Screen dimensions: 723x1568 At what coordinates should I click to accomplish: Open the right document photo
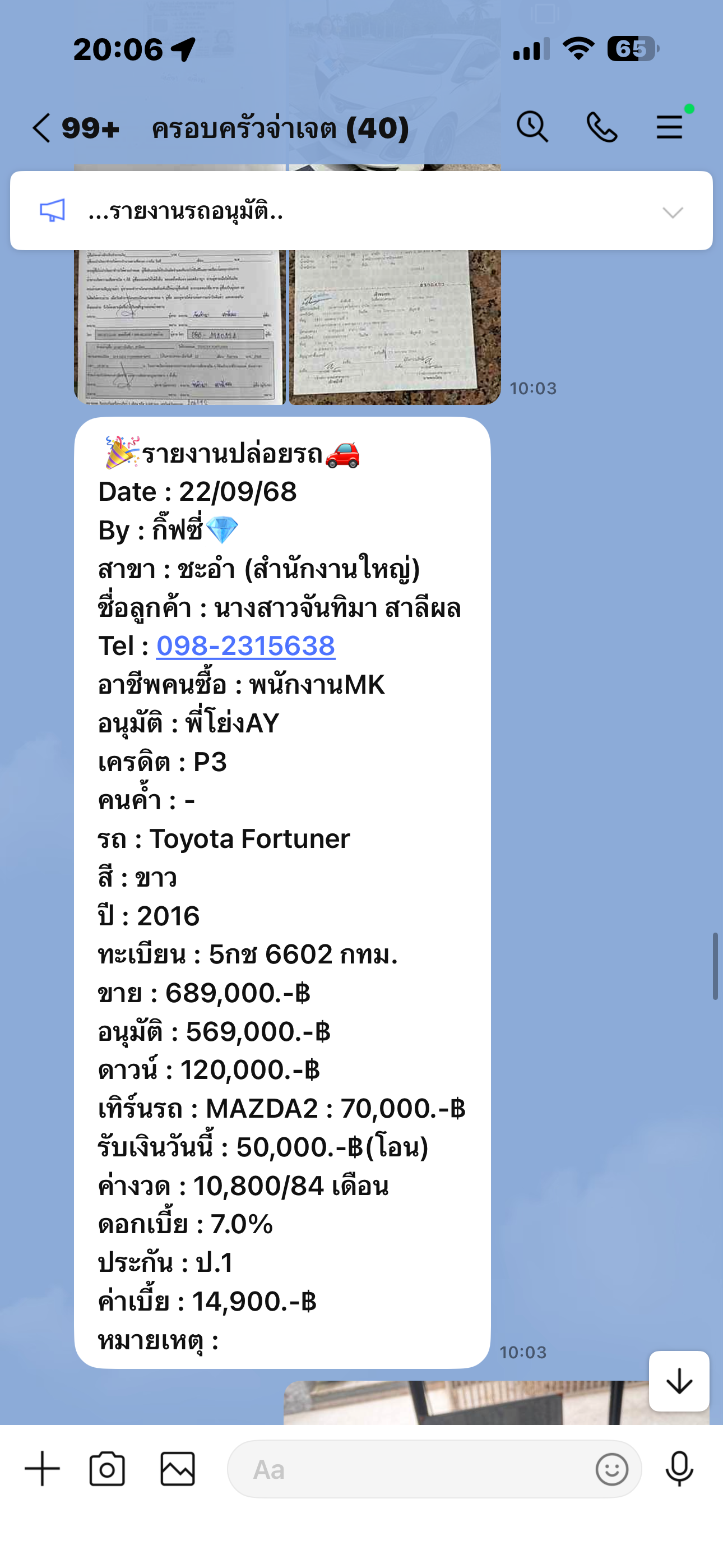point(395,329)
